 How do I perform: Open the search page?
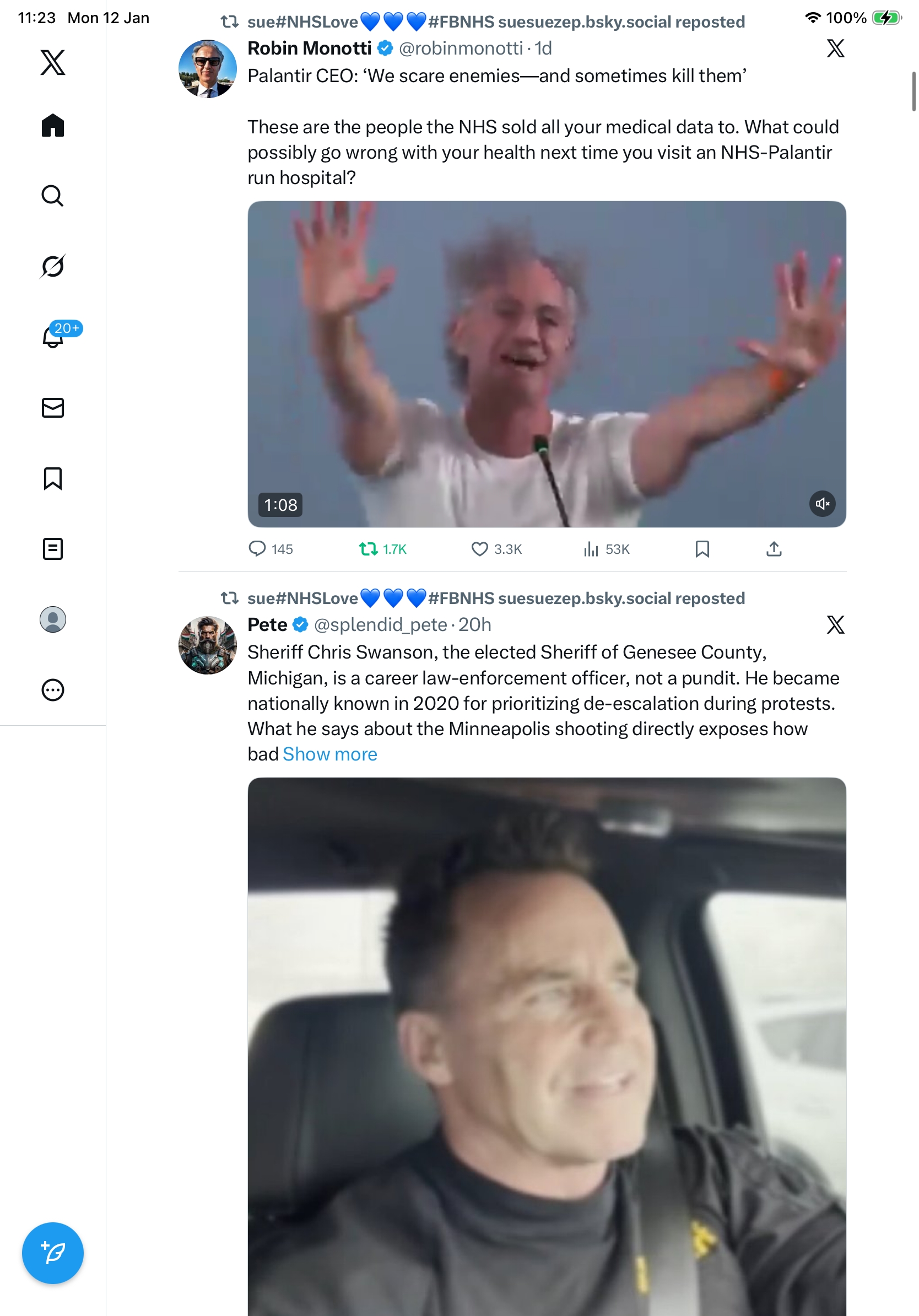point(53,196)
